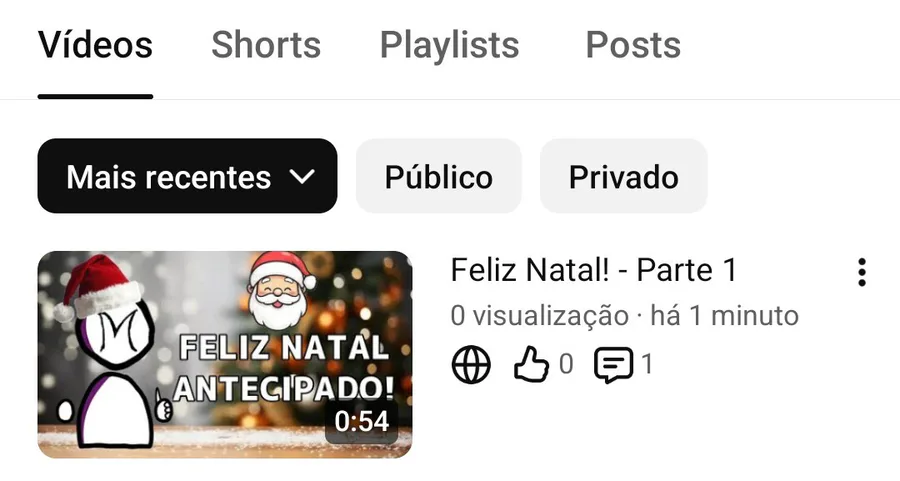900x481 pixels.
Task: Switch to the Shorts tab
Action: [x=265, y=46]
